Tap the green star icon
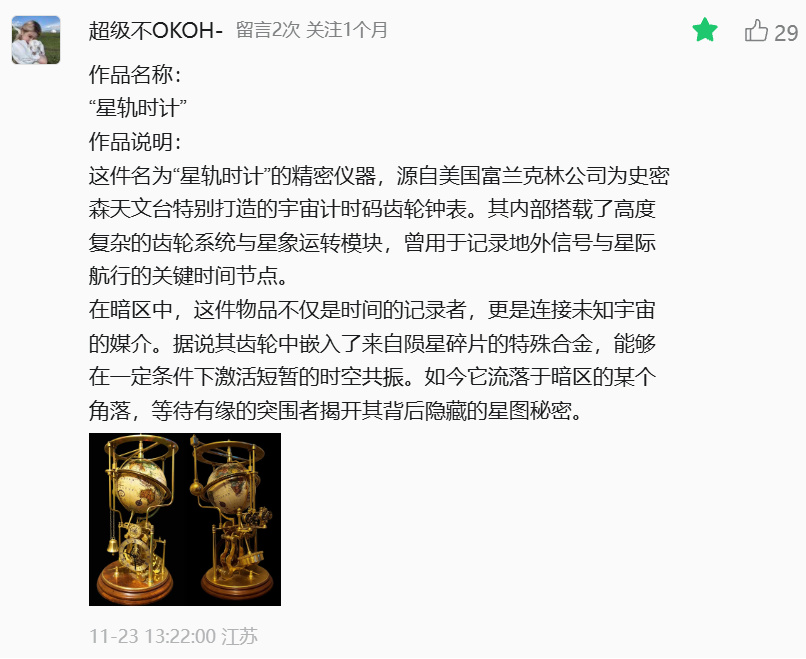Viewport: 806px width, 659px height. tap(705, 31)
